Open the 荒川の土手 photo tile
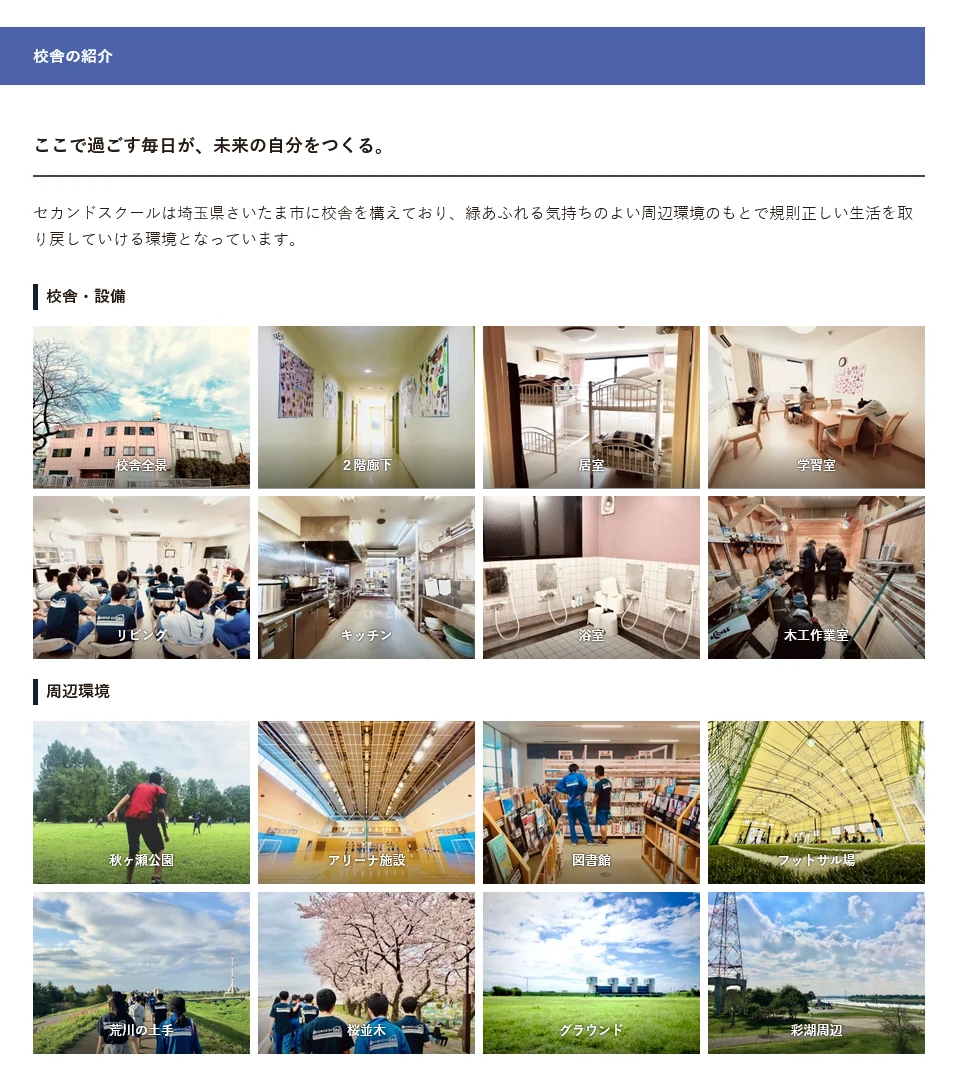 coord(141,972)
